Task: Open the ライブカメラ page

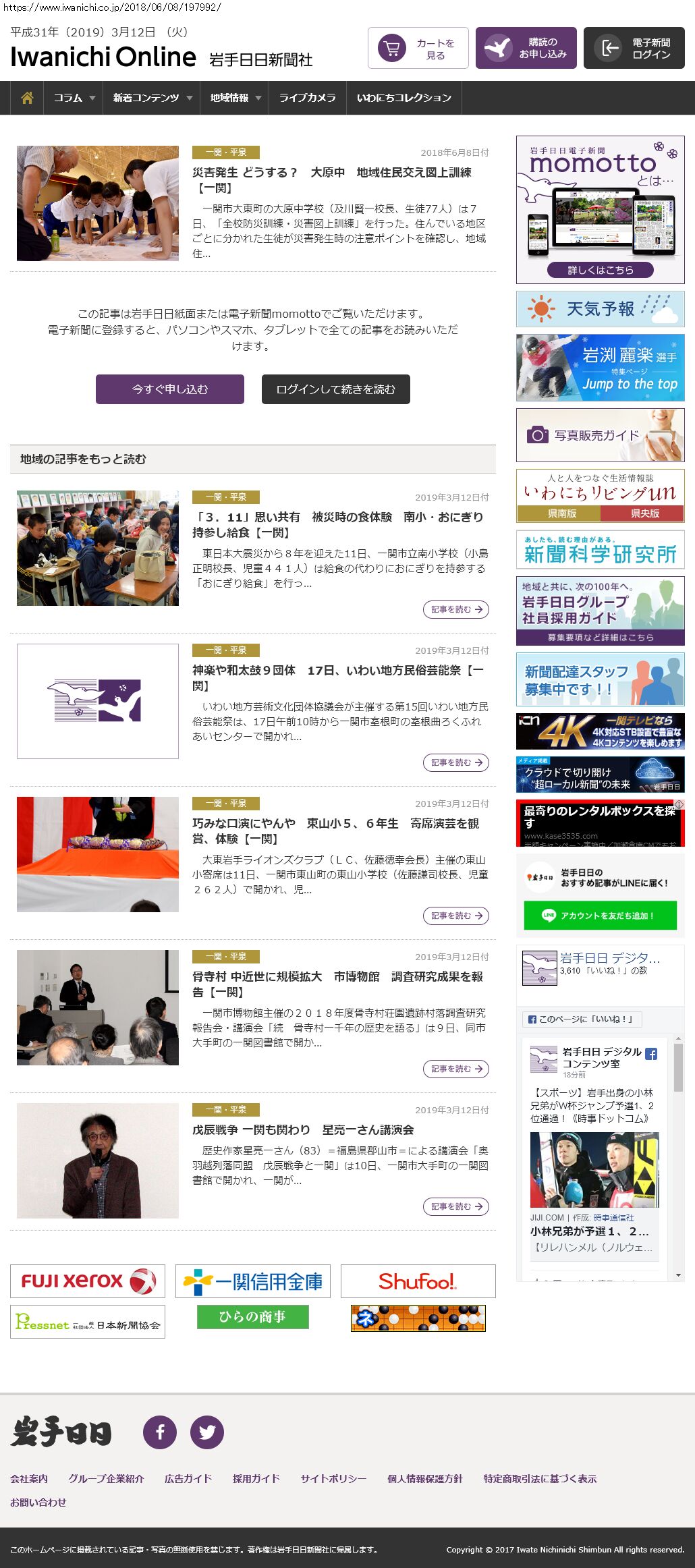Action: (x=307, y=98)
